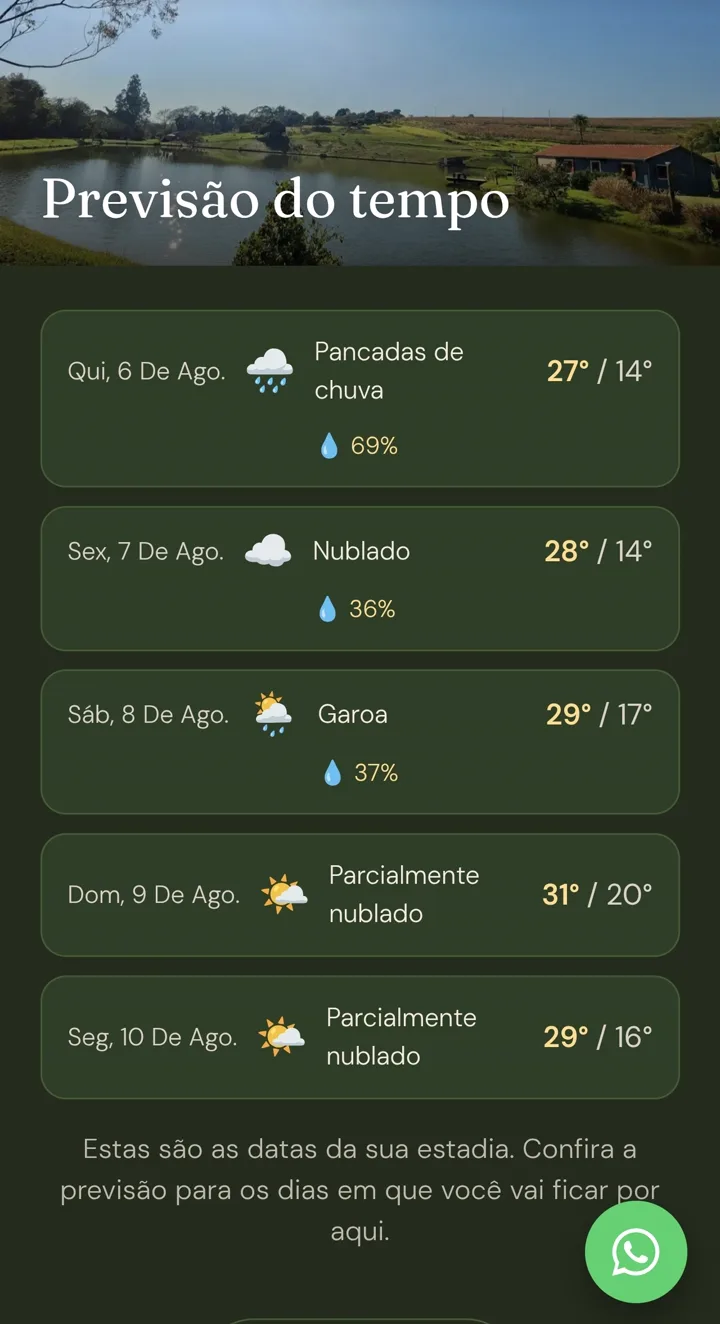720x1324 pixels.
Task: Open the WhatsApp chat floating button
Action: point(636,1252)
